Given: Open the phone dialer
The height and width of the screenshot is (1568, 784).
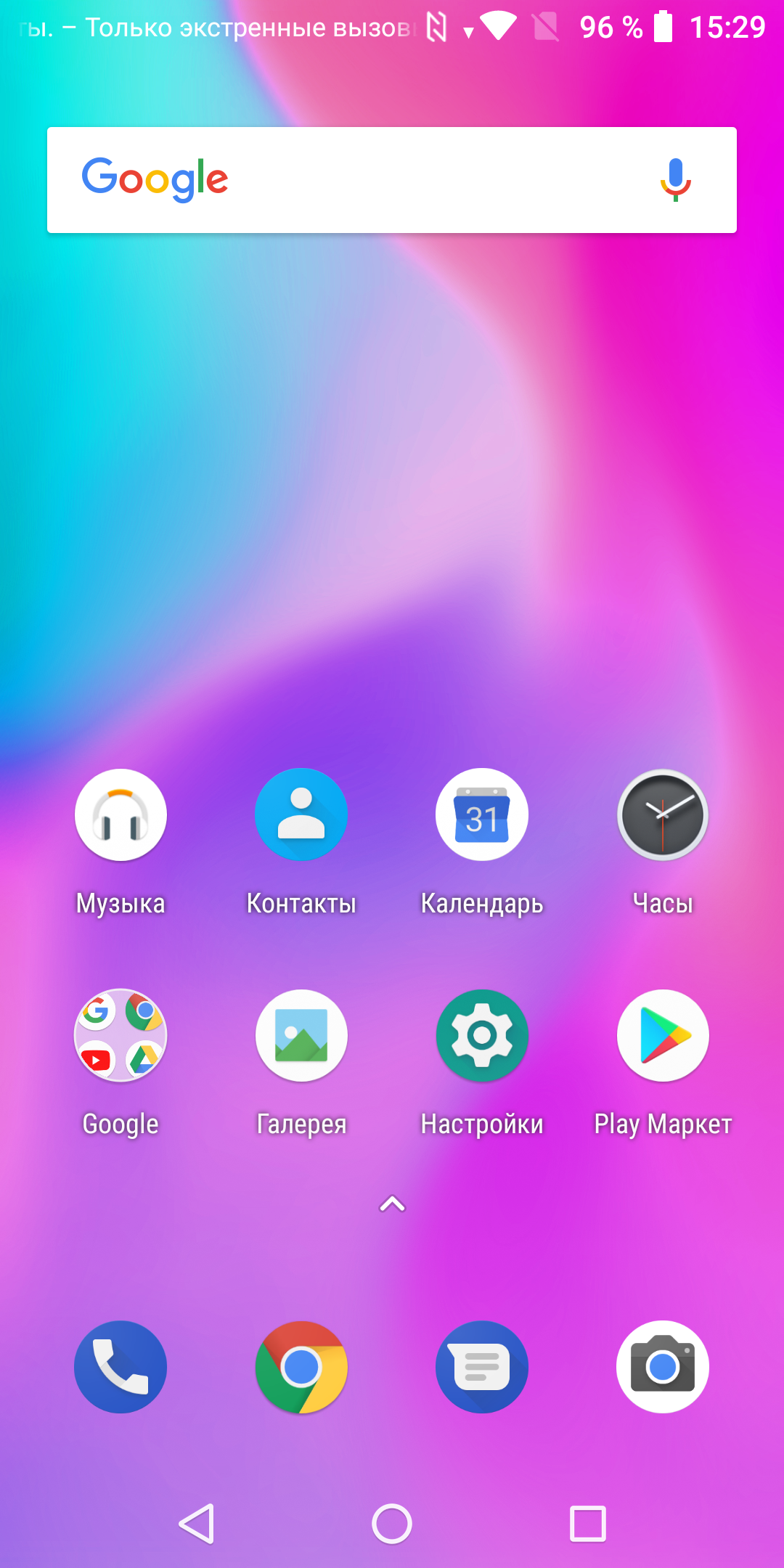Looking at the screenshot, I should point(121,1367).
